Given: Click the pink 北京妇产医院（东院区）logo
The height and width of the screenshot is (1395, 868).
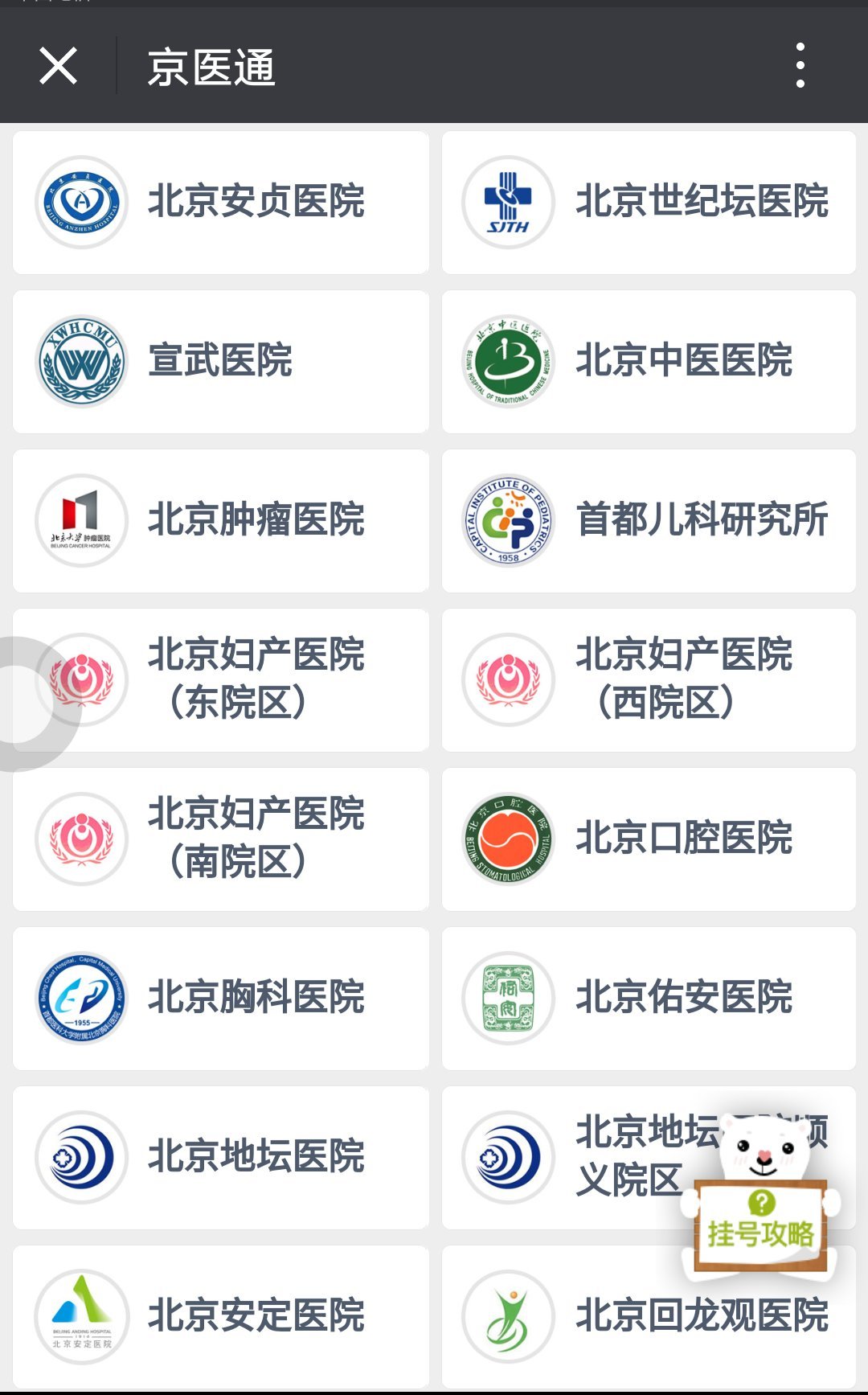Looking at the screenshot, I should [81, 679].
